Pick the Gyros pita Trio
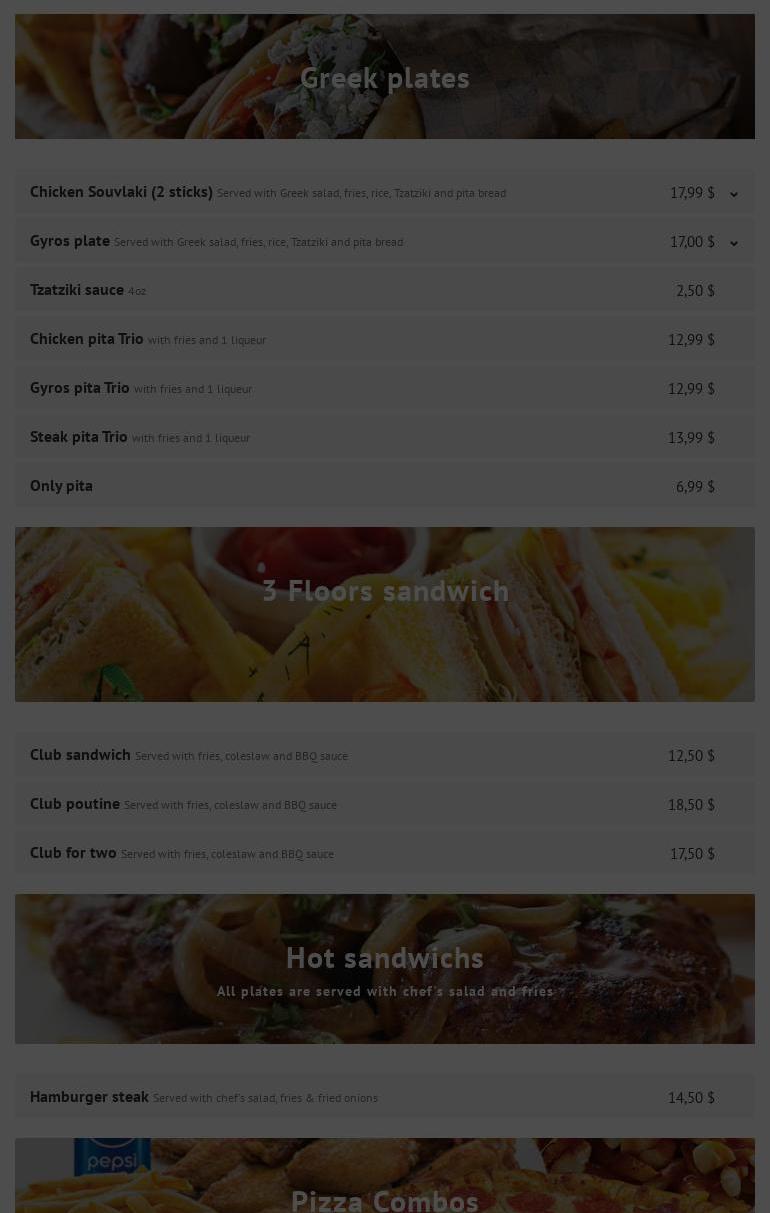770x1213 pixels. point(80,388)
